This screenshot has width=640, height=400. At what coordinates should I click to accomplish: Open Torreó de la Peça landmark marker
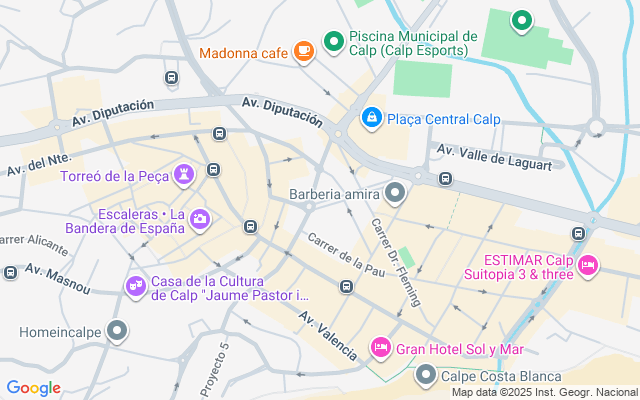point(184,176)
